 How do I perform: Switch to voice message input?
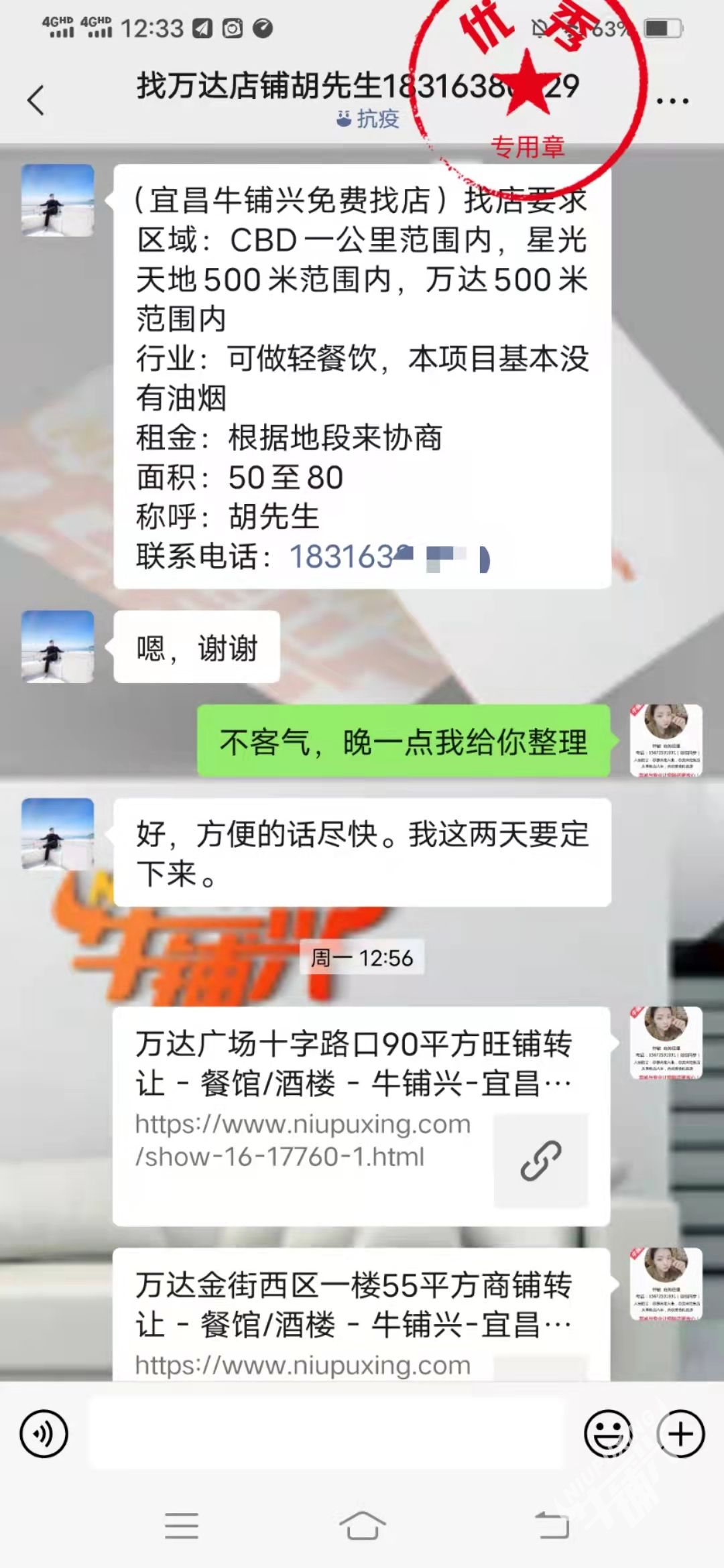click(44, 1434)
